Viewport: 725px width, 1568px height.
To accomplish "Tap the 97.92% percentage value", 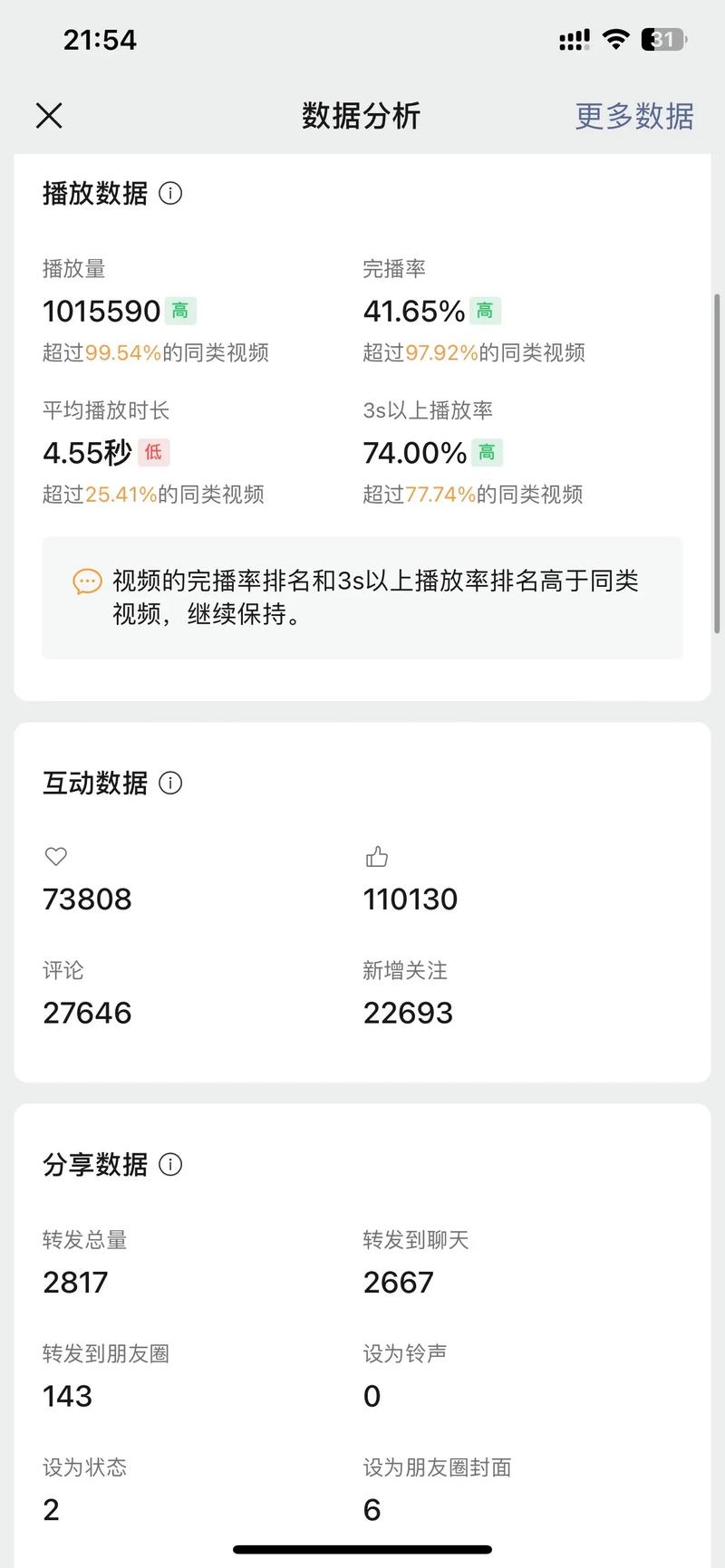I will [444, 353].
